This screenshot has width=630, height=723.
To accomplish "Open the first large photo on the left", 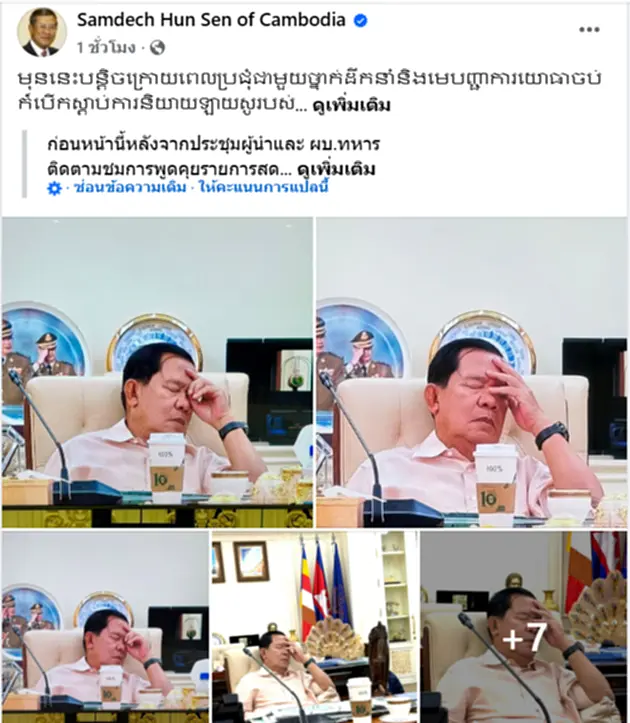I will pyautogui.click(x=158, y=372).
